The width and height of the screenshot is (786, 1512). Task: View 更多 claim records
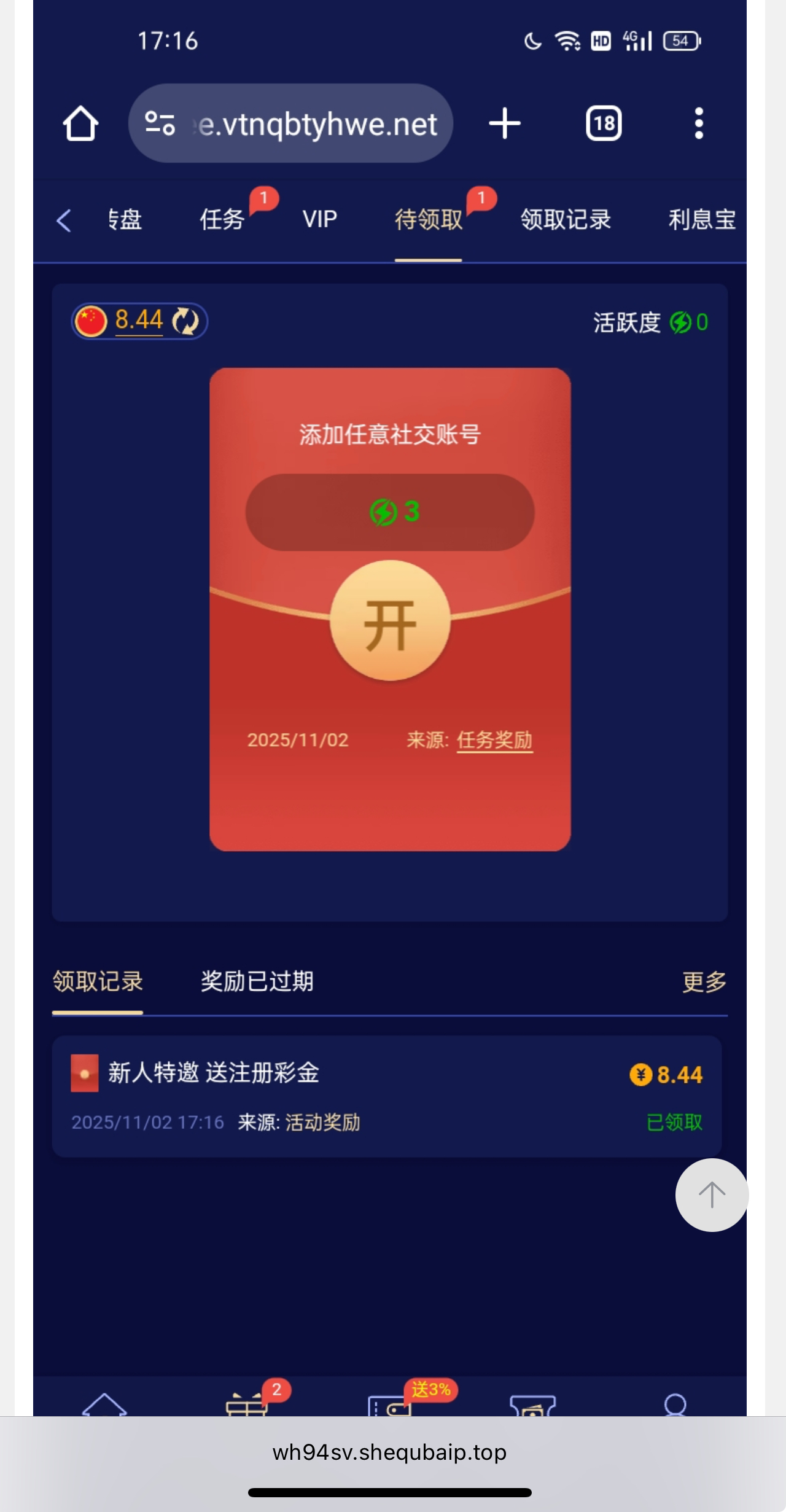[704, 981]
